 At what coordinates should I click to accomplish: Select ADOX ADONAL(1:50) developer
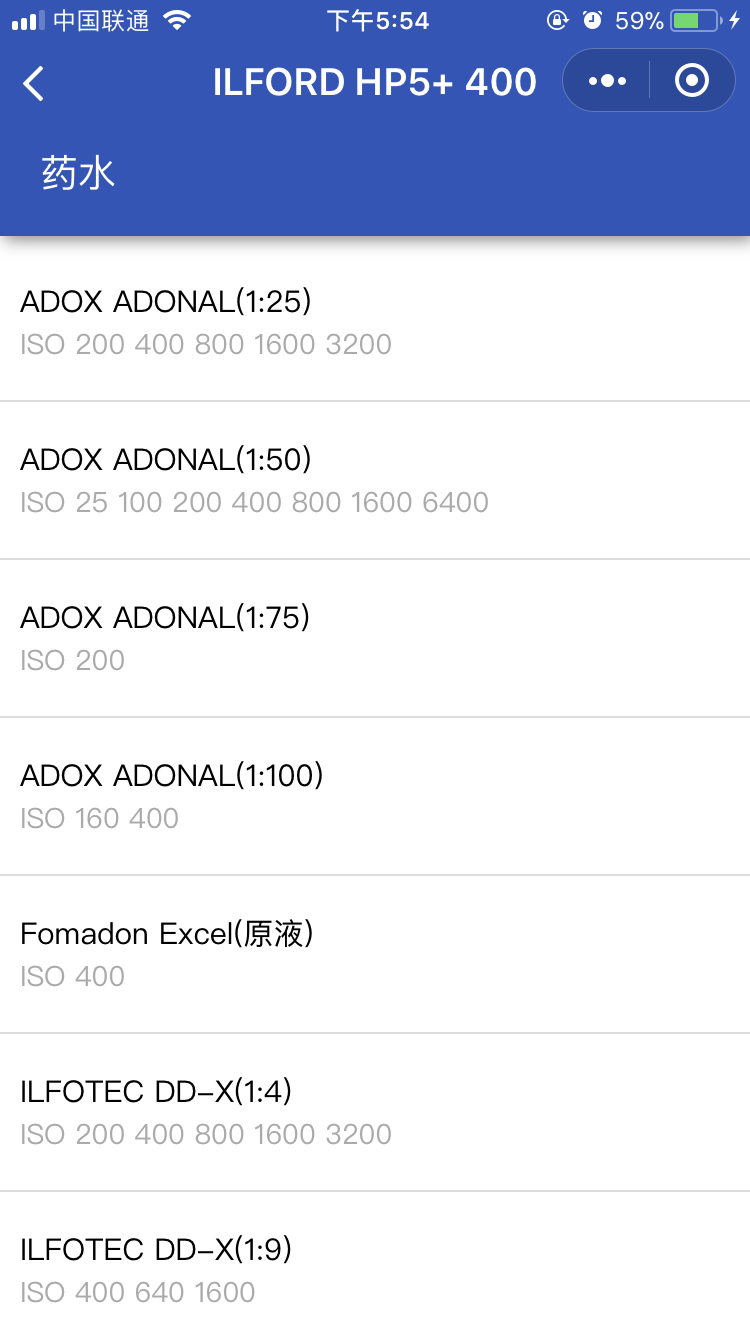click(375, 480)
